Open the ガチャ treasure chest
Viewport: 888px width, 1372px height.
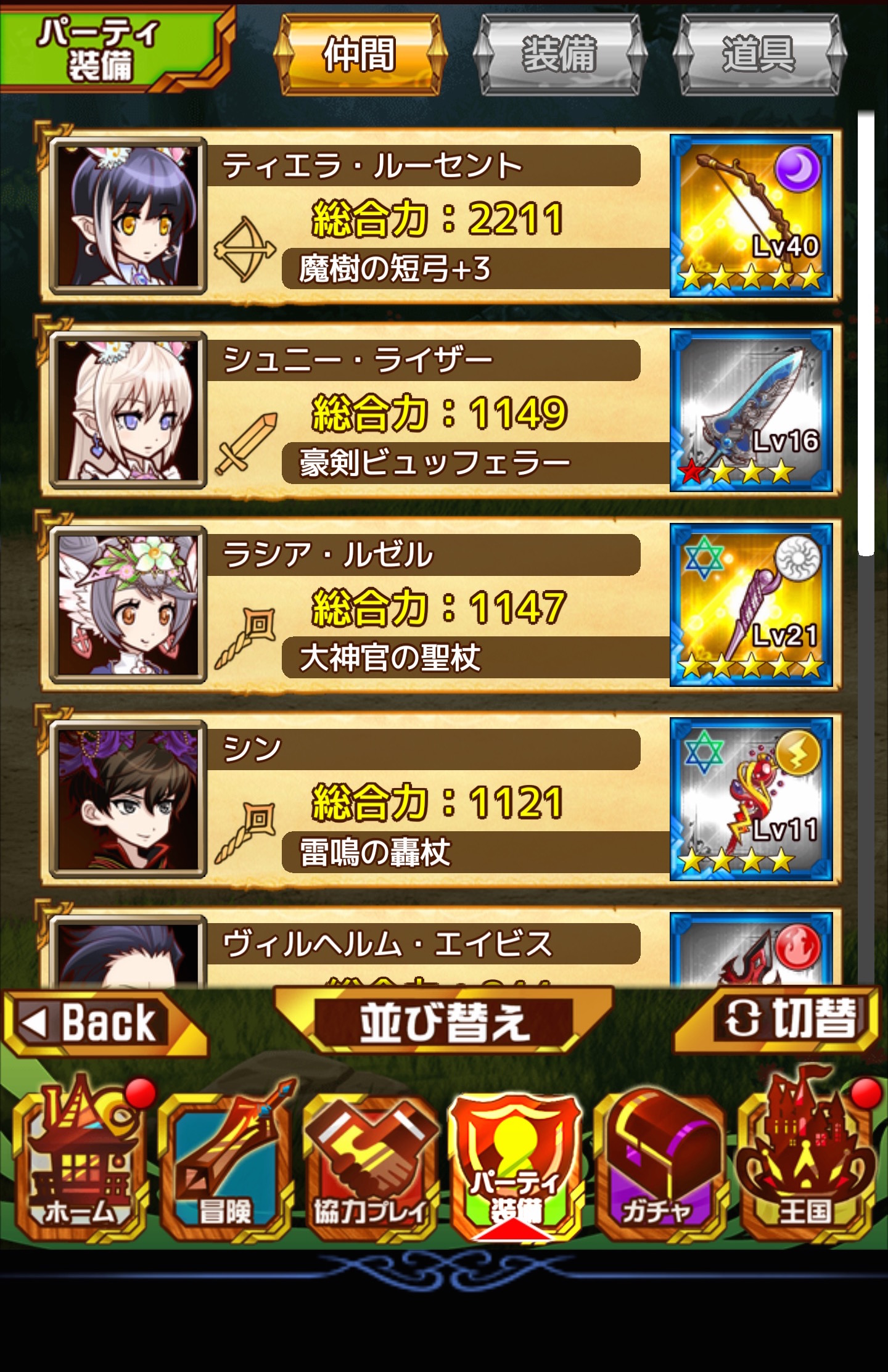[660, 1165]
